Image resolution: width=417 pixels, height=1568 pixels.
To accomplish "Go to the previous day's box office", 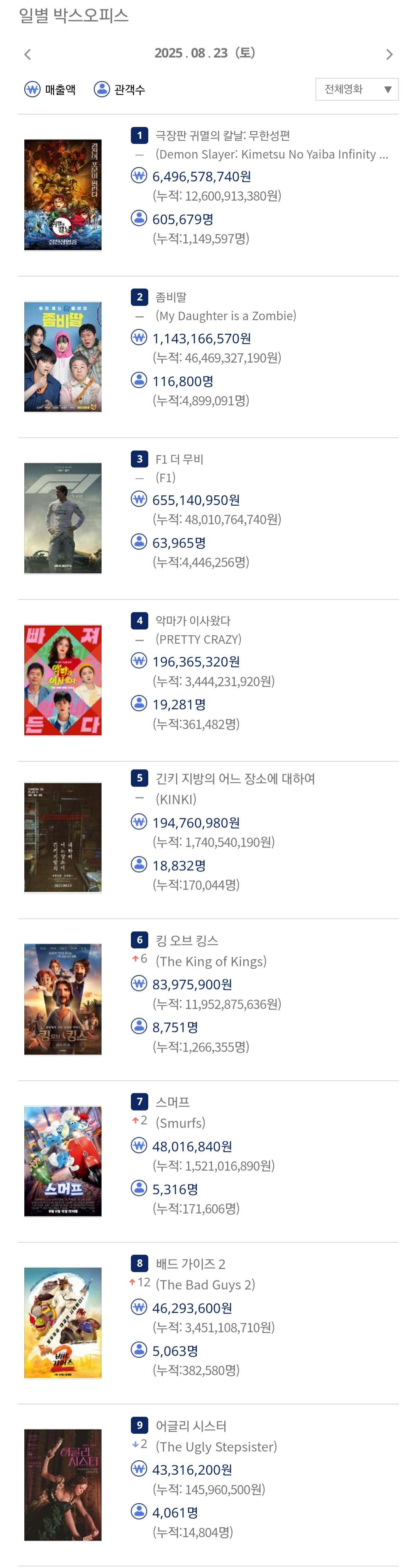I will tap(27, 55).
